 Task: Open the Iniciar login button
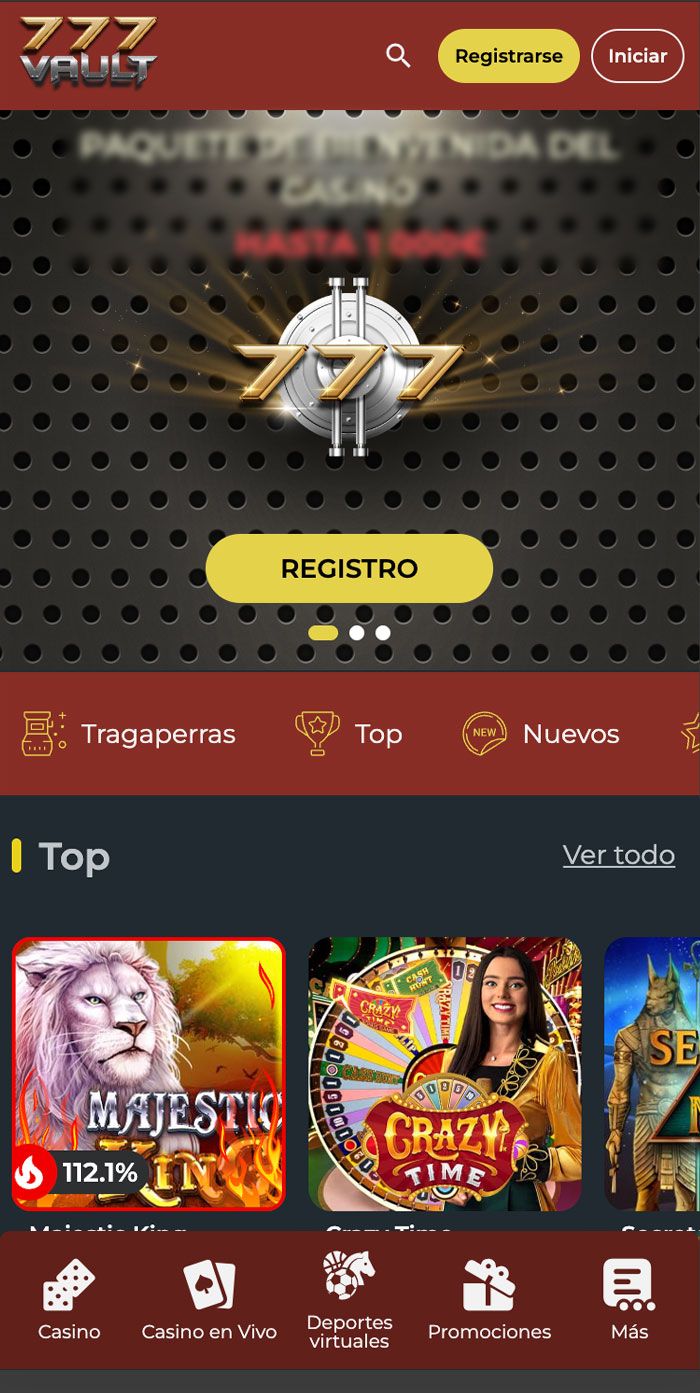[637, 56]
